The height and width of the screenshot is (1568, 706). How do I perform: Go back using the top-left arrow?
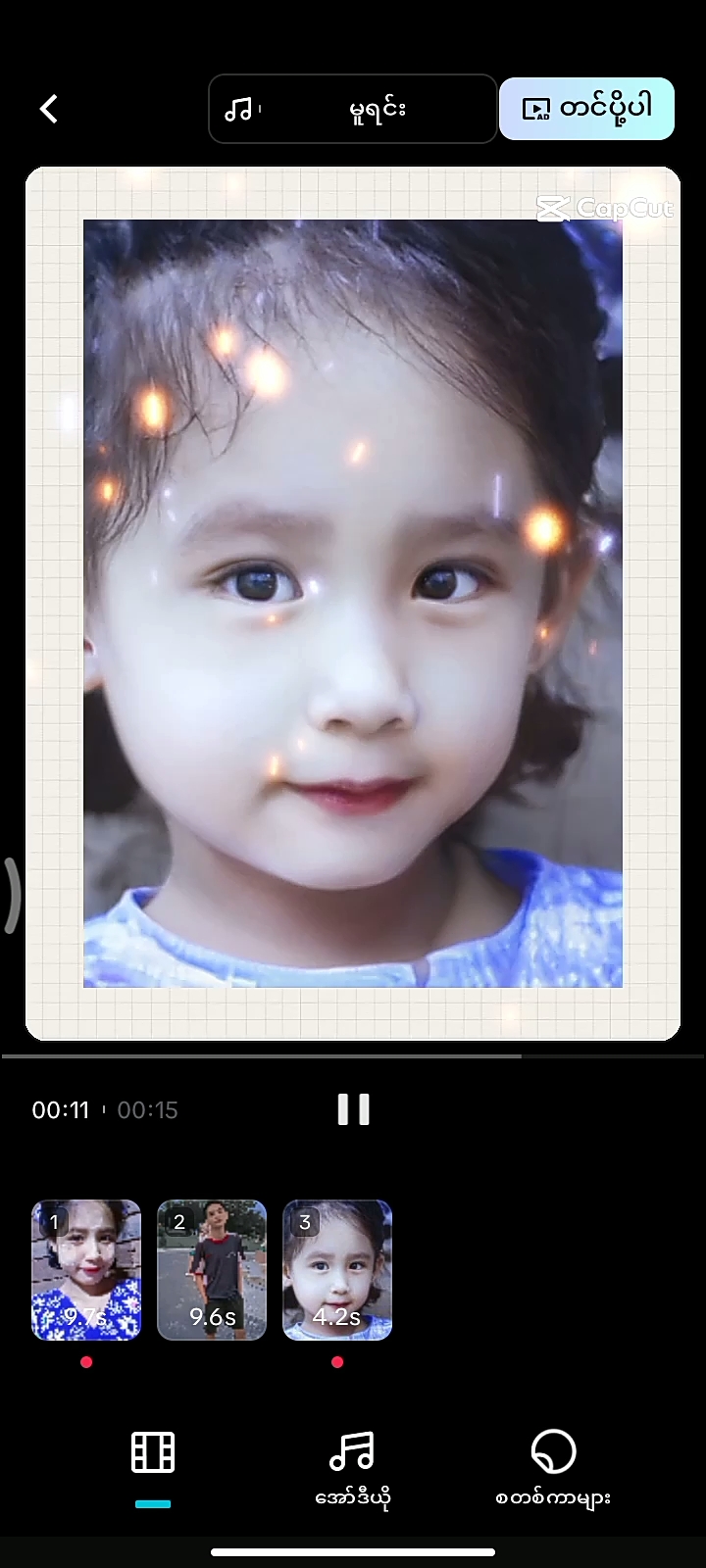pyautogui.click(x=49, y=109)
